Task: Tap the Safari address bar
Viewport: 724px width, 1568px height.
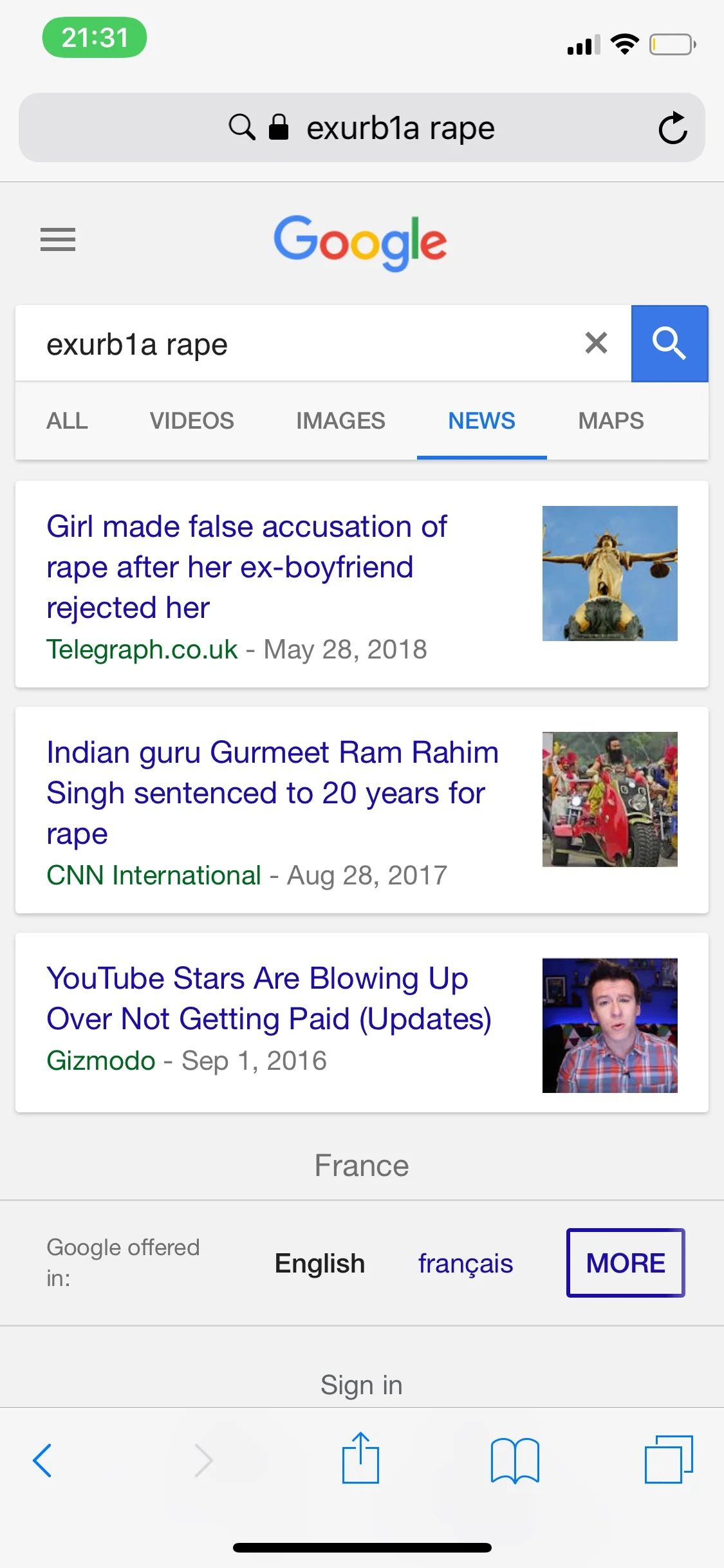Action: click(362, 128)
